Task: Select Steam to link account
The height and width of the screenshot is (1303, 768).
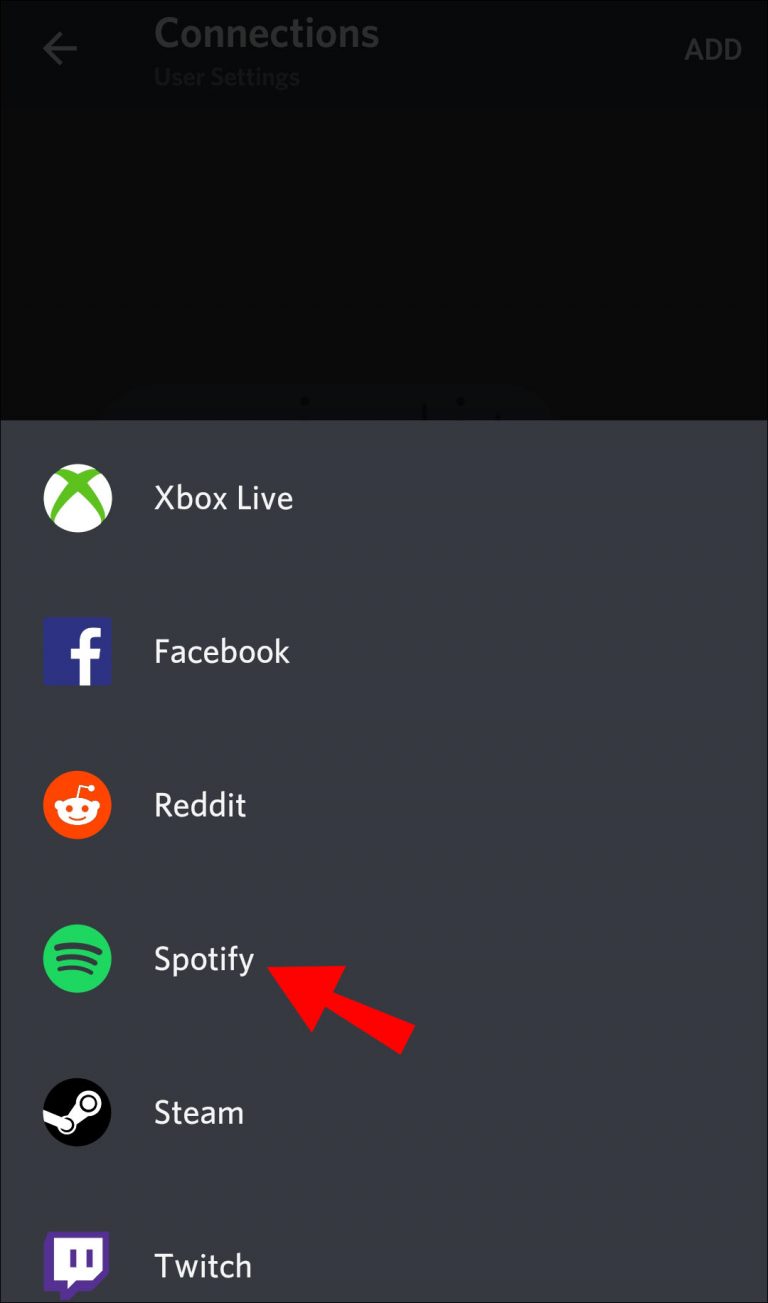Action: click(x=384, y=1112)
